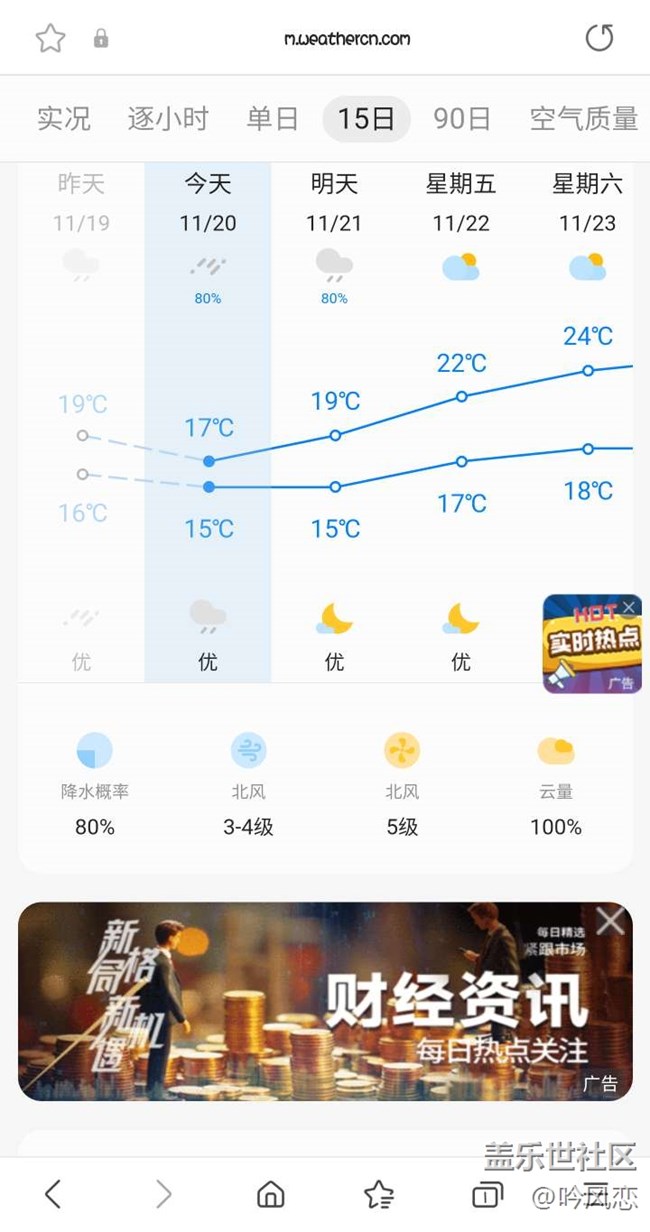Dismiss the 财经资讯 banner ad

[x=609, y=922]
